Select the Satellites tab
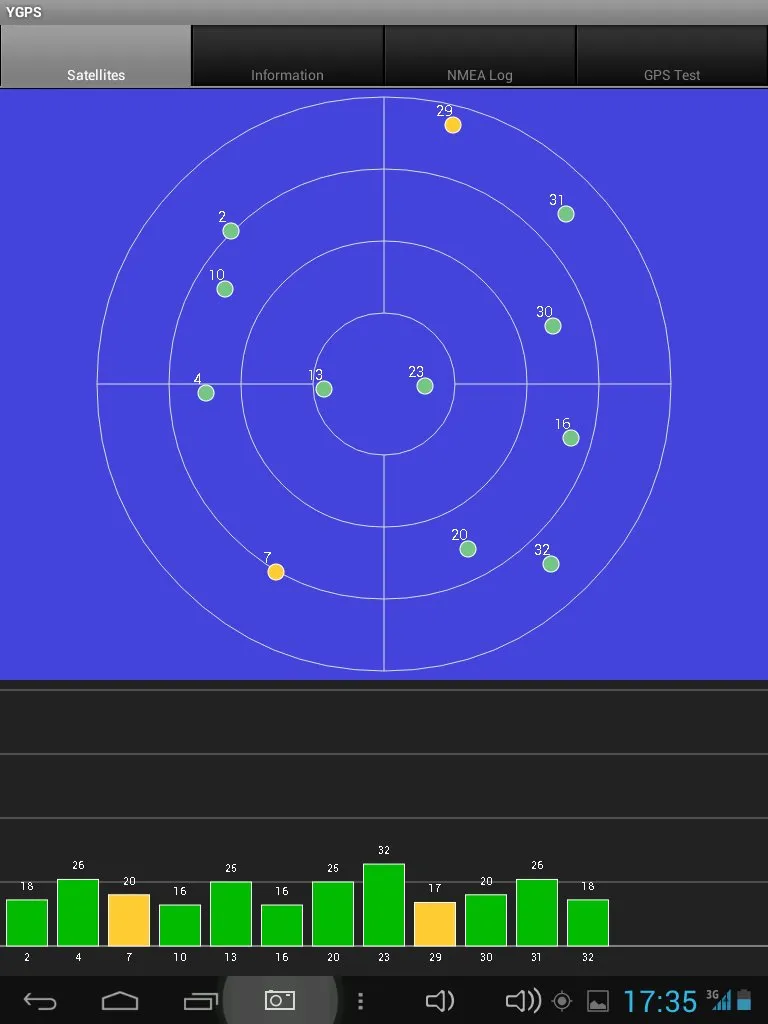 pyautogui.click(x=96, y=56)
